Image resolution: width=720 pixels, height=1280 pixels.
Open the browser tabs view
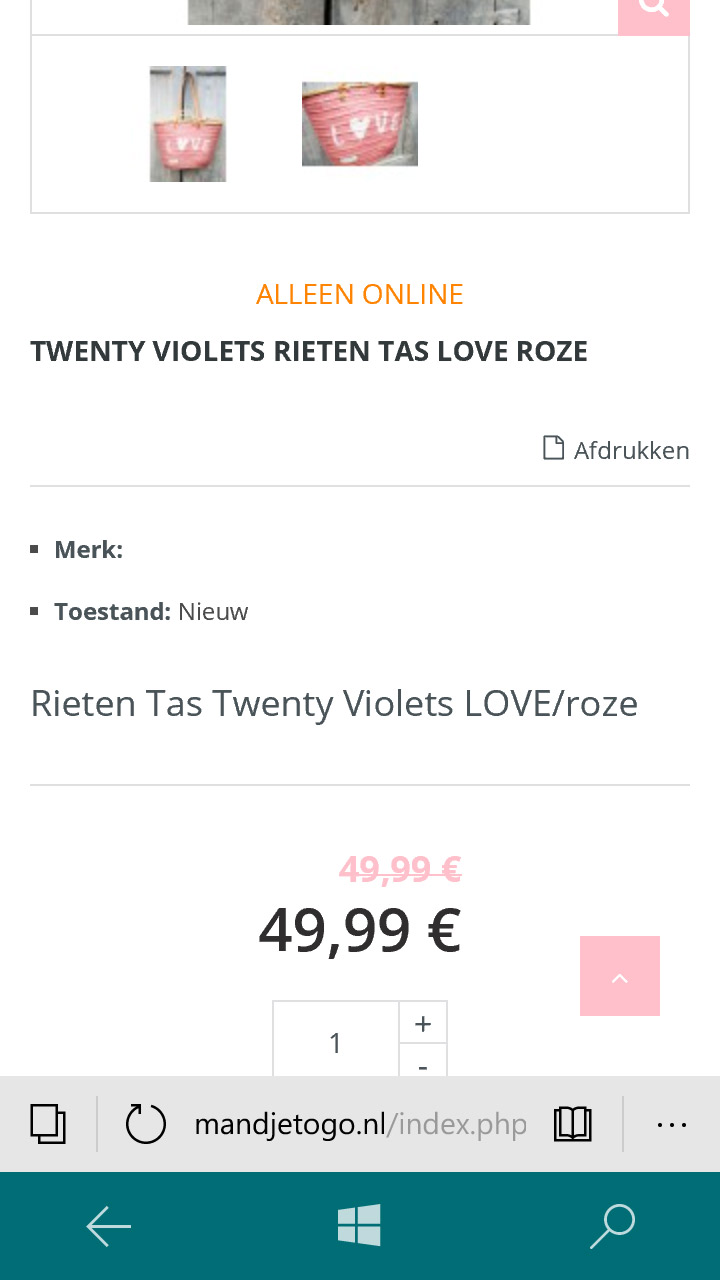point(48,1124)
